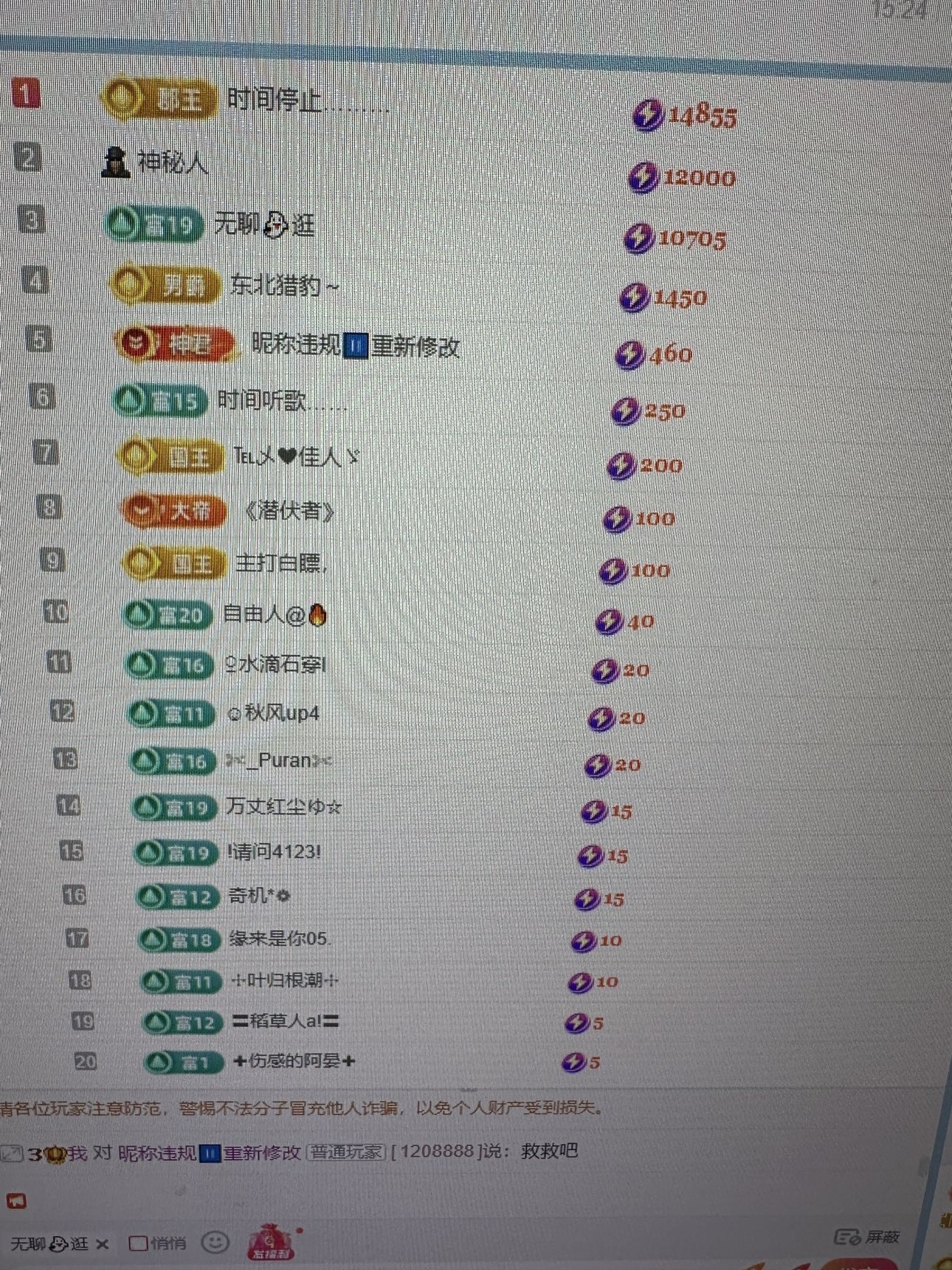952x1270 pixels.
Task: Select player 万丈红尘 in the list
Action: (x=283, y=806)
